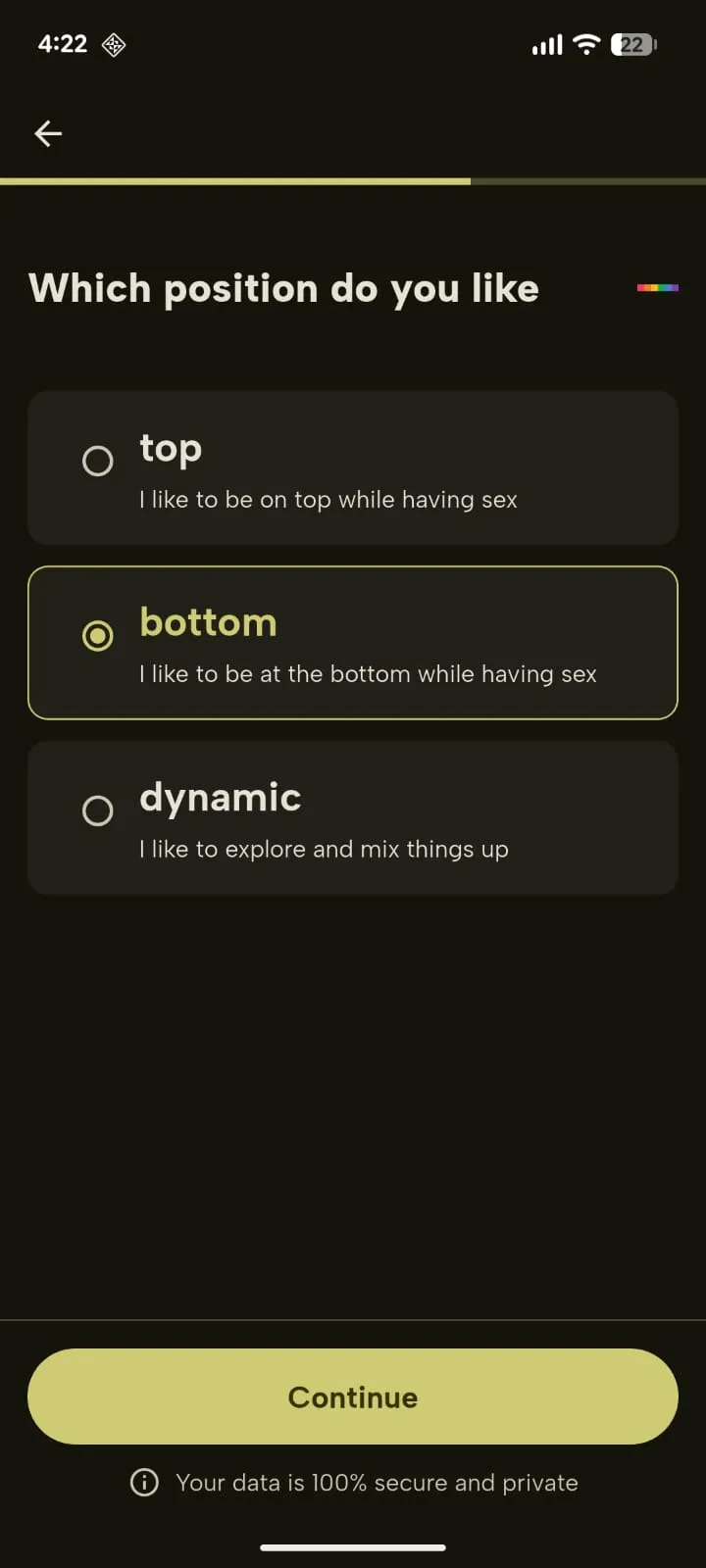Image resolution: width=706 pixels, height=1568 pixels.
Task: Select the top option
Action: point(352,468)
